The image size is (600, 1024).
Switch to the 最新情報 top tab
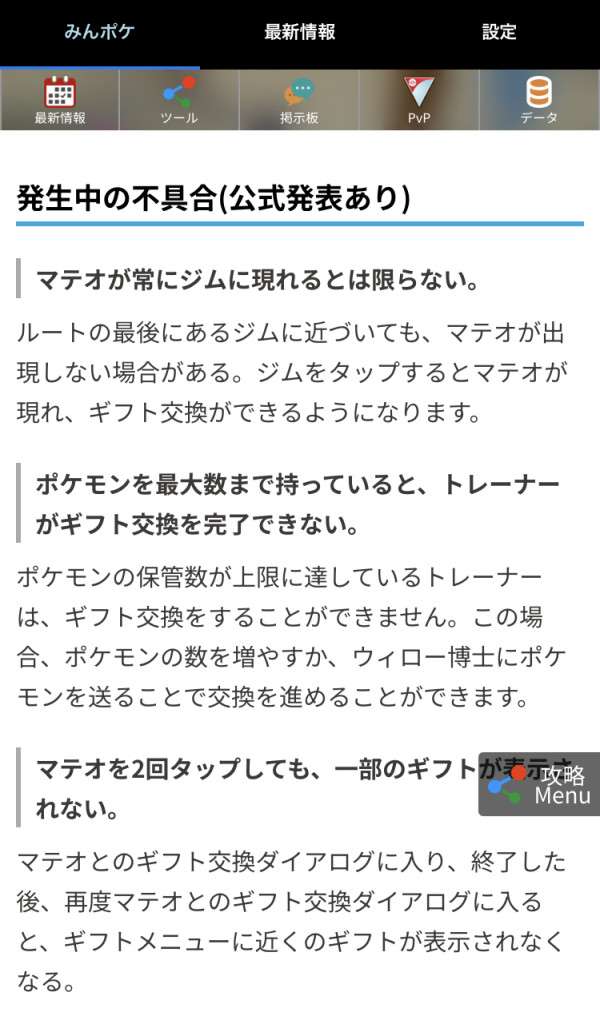(x=300, y=32)
